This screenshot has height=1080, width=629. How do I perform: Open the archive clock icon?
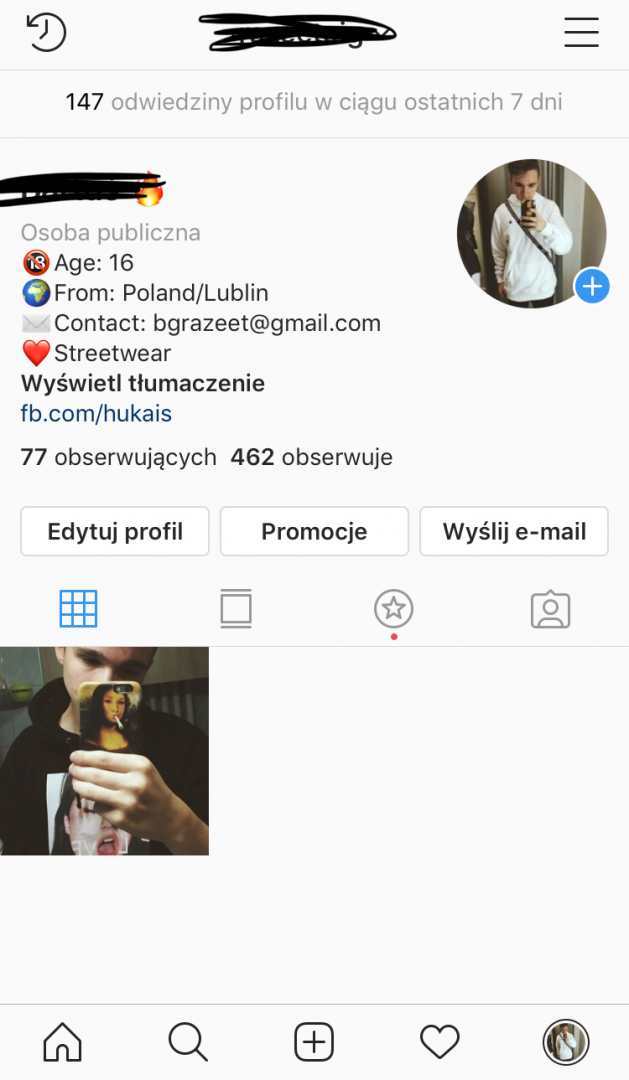pyautogui.click(x=46, y=32)
